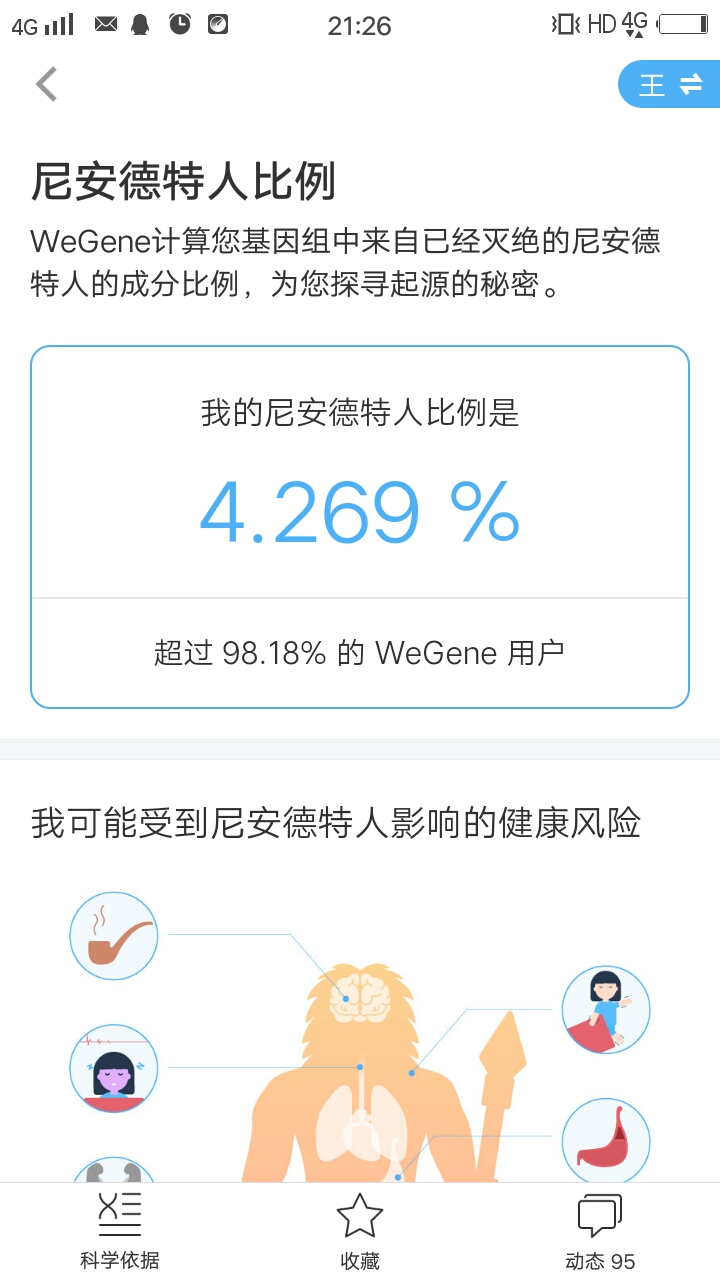Switch user profile with the 王 button
720x1280 pixels.
click(669, 84)
